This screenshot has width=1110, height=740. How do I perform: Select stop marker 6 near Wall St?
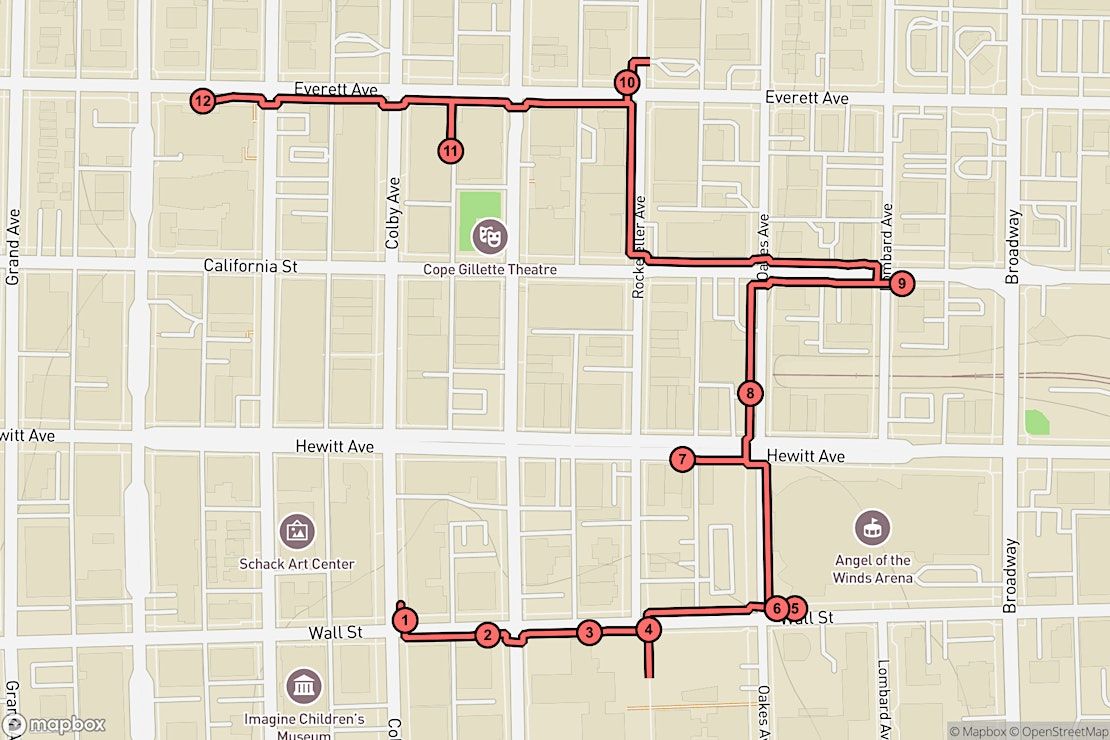pos(776,607)
